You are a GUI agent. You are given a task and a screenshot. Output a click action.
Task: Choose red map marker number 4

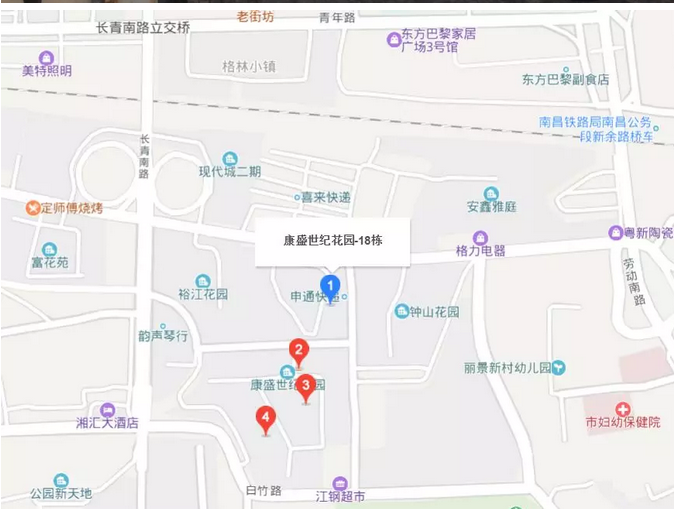(265, 418)
